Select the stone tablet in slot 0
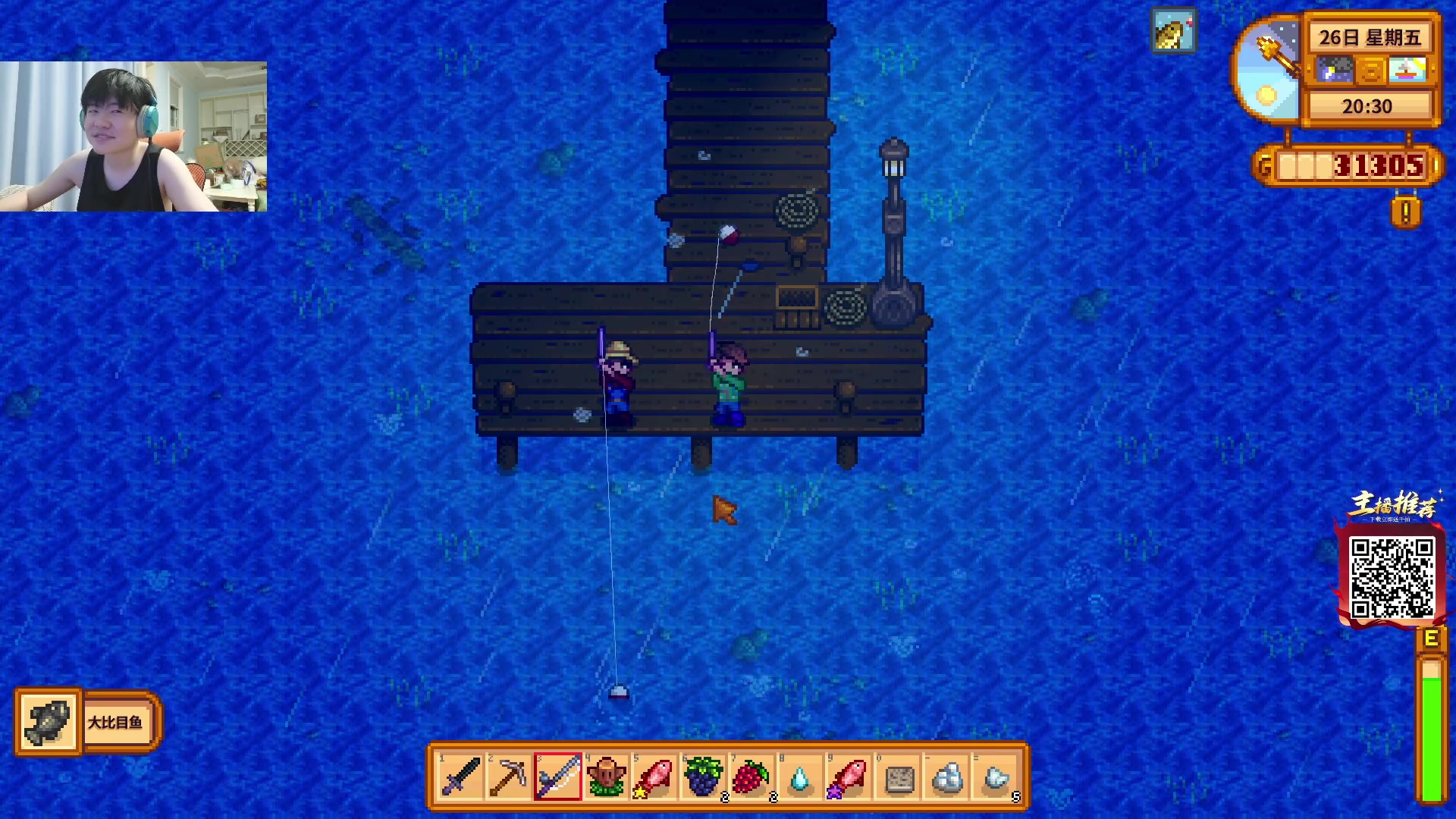The width and height of the screenshot is (1456, 819). pos(899,777)
